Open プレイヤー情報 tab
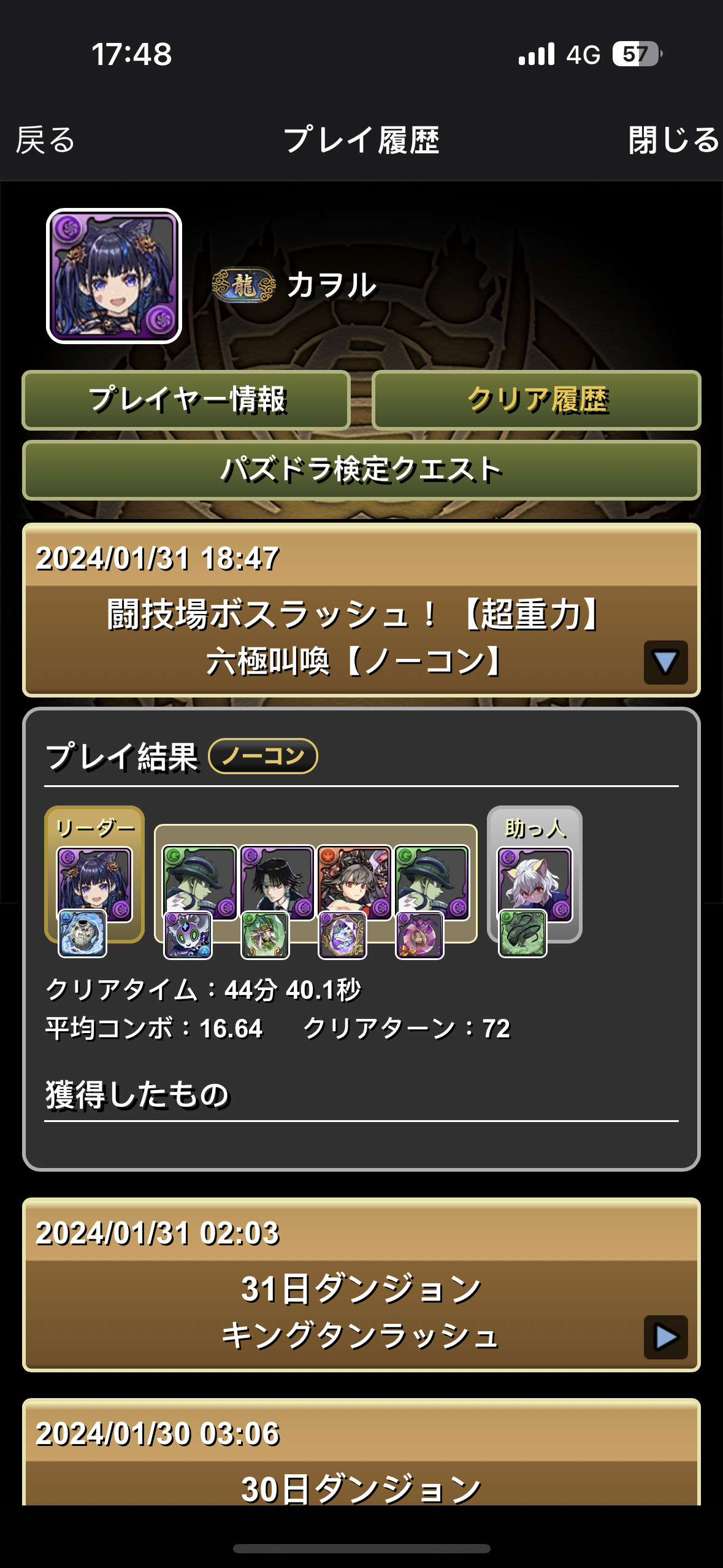The image size is (723, 1568). coord(186,400)
